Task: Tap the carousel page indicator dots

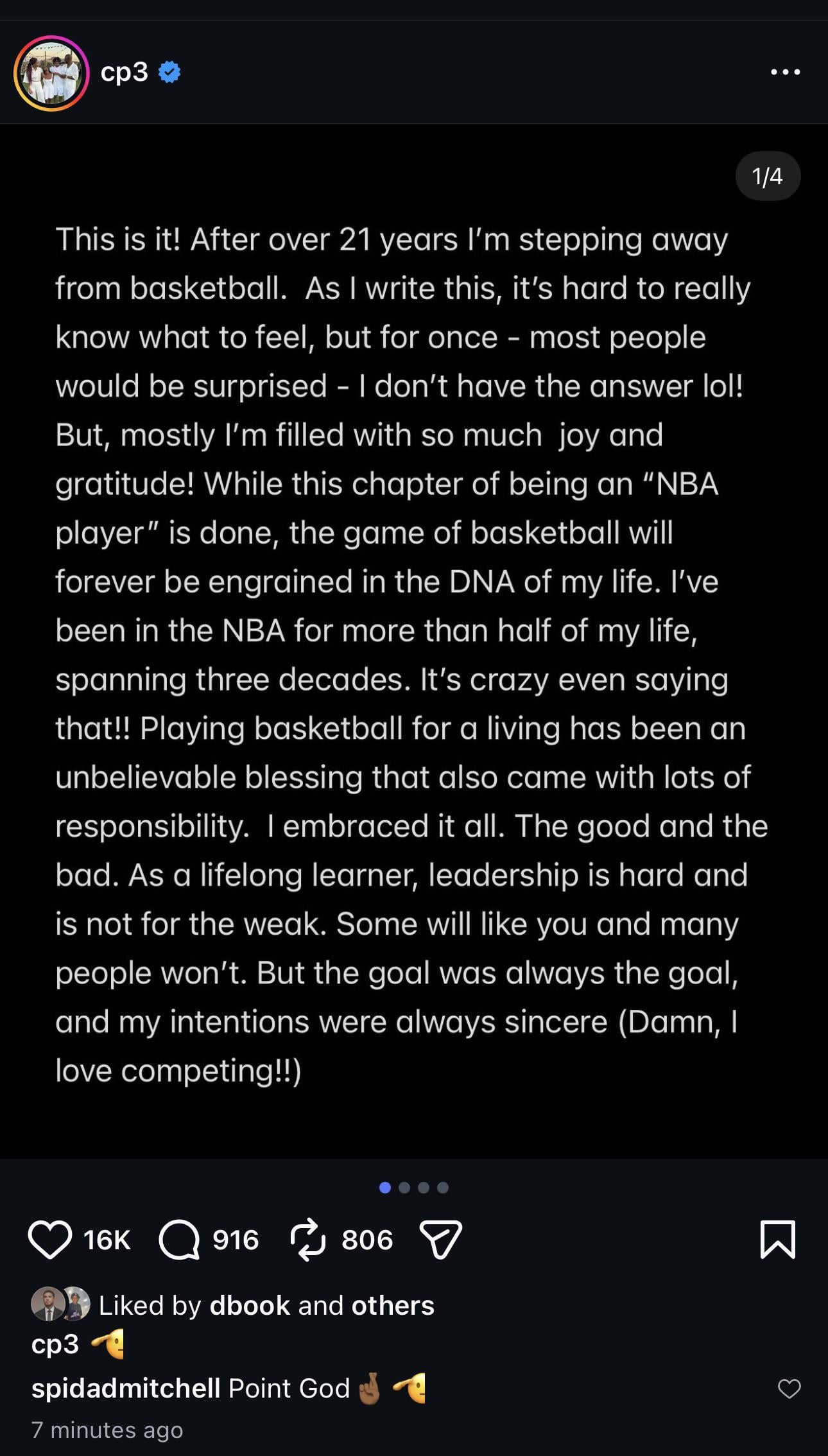Action: coord(414,1188)
